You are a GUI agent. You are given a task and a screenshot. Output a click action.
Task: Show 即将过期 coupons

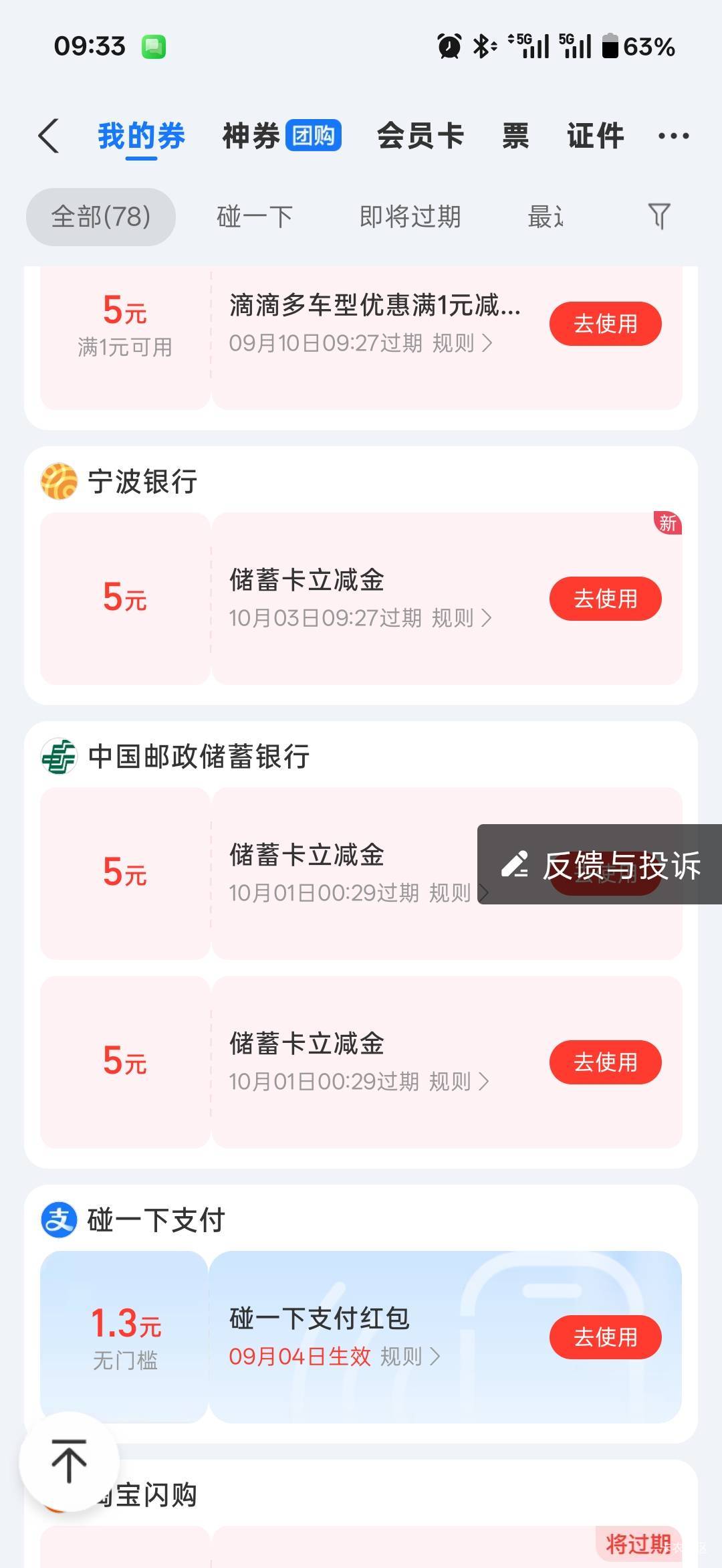tap(410, 217)
